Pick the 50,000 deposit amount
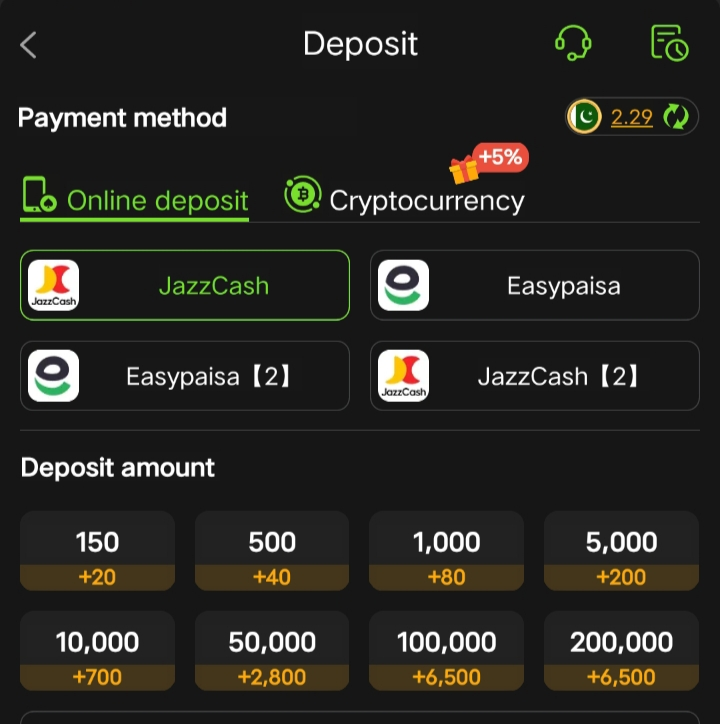 point(272,652)
